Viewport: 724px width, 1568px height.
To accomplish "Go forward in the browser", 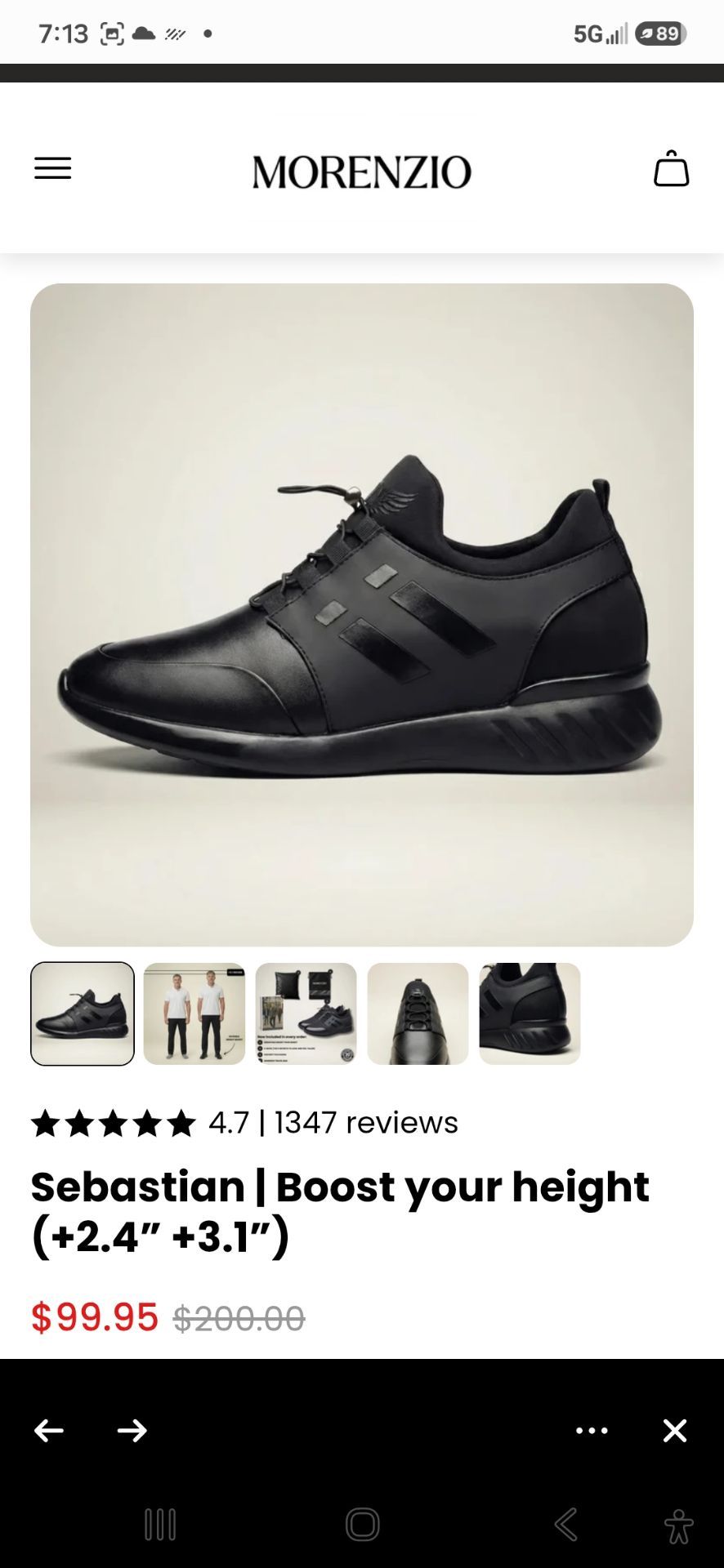I will (132, 1430).
